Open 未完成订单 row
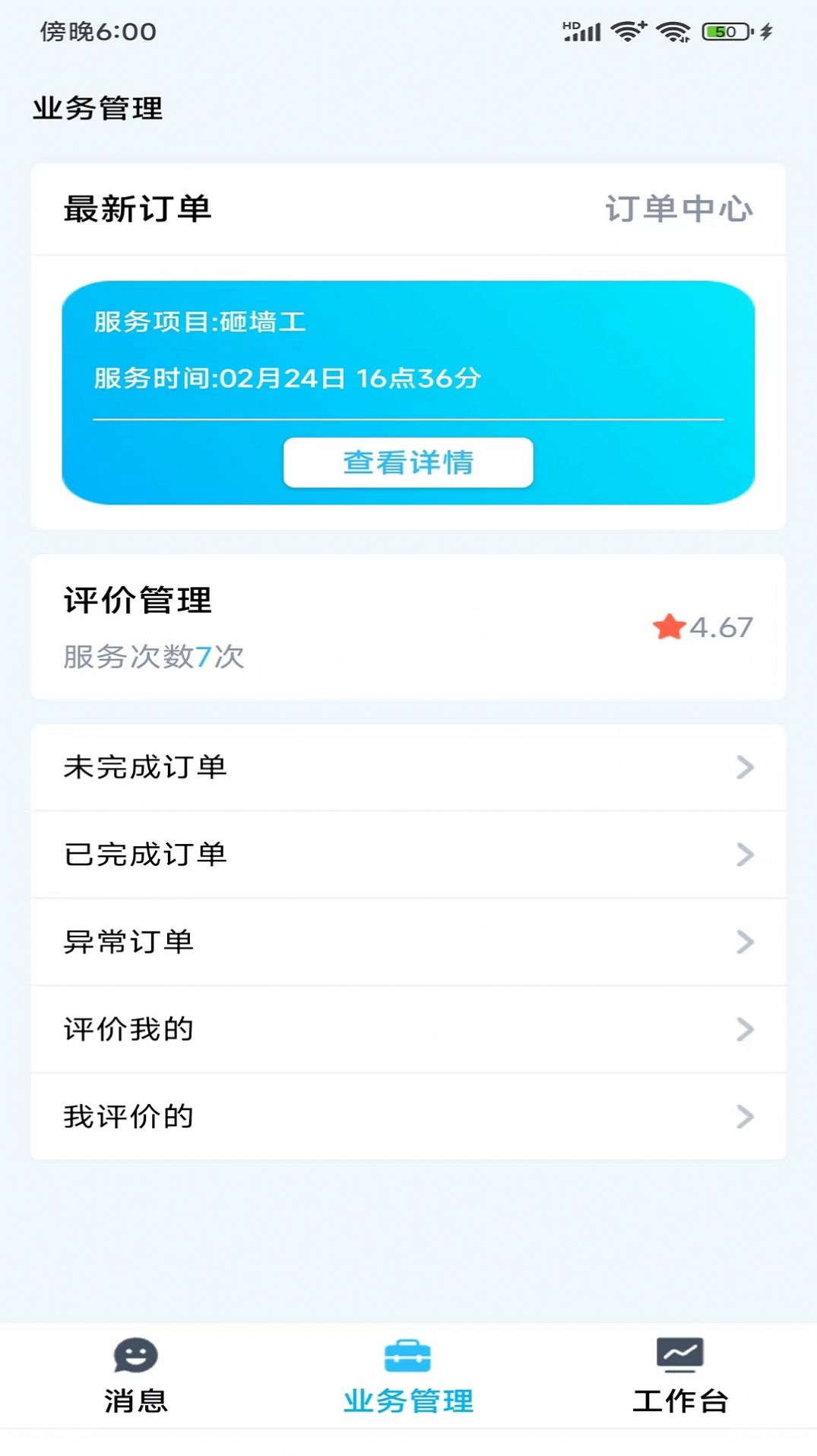 pyautogui.click(x=408, y=767)
